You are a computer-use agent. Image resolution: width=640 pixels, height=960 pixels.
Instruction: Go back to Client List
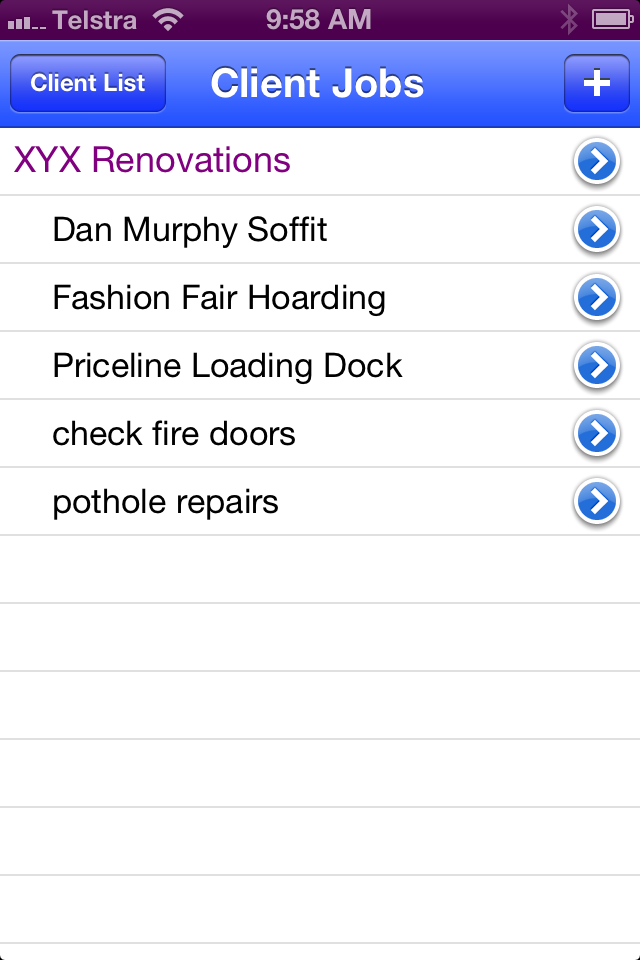tap(88, 83)
